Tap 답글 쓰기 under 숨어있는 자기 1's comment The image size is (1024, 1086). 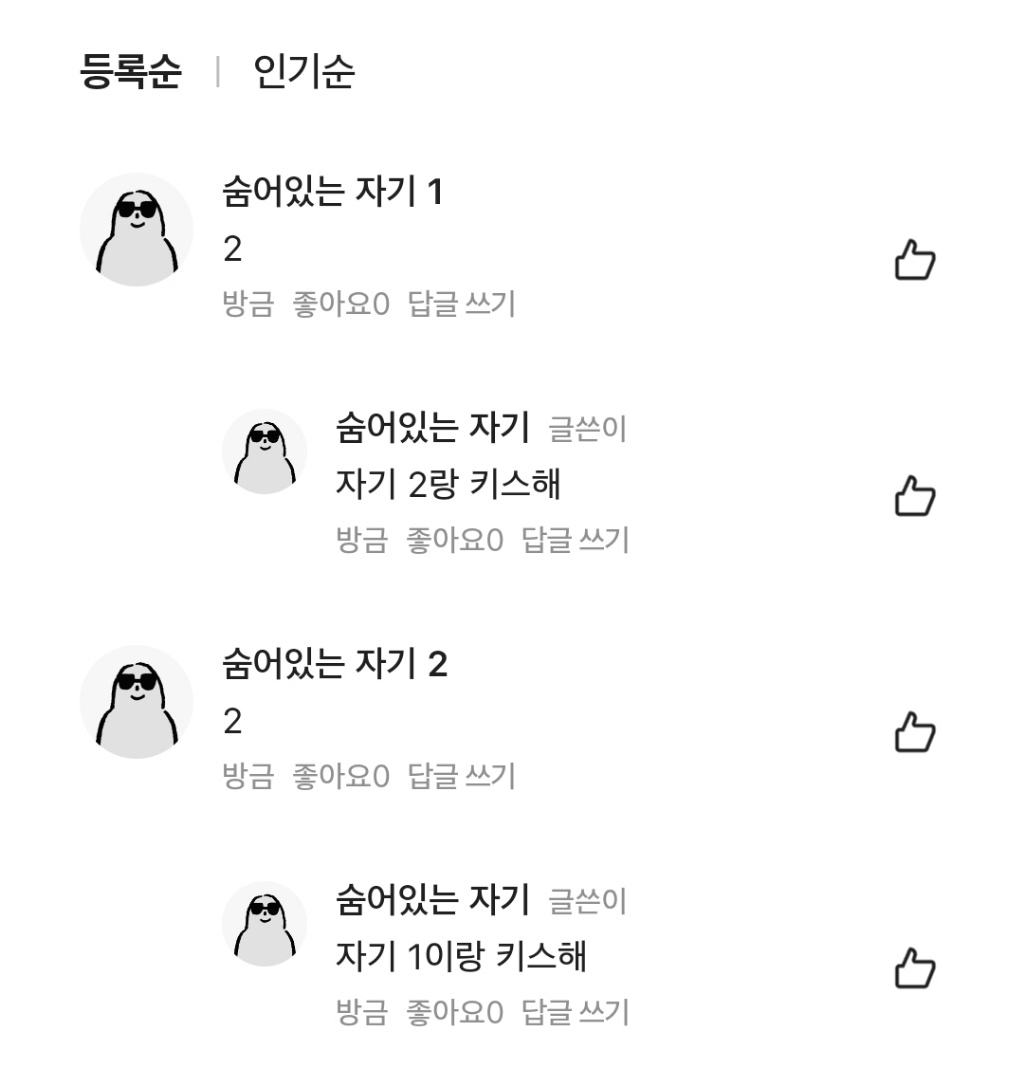coord(461,304)
